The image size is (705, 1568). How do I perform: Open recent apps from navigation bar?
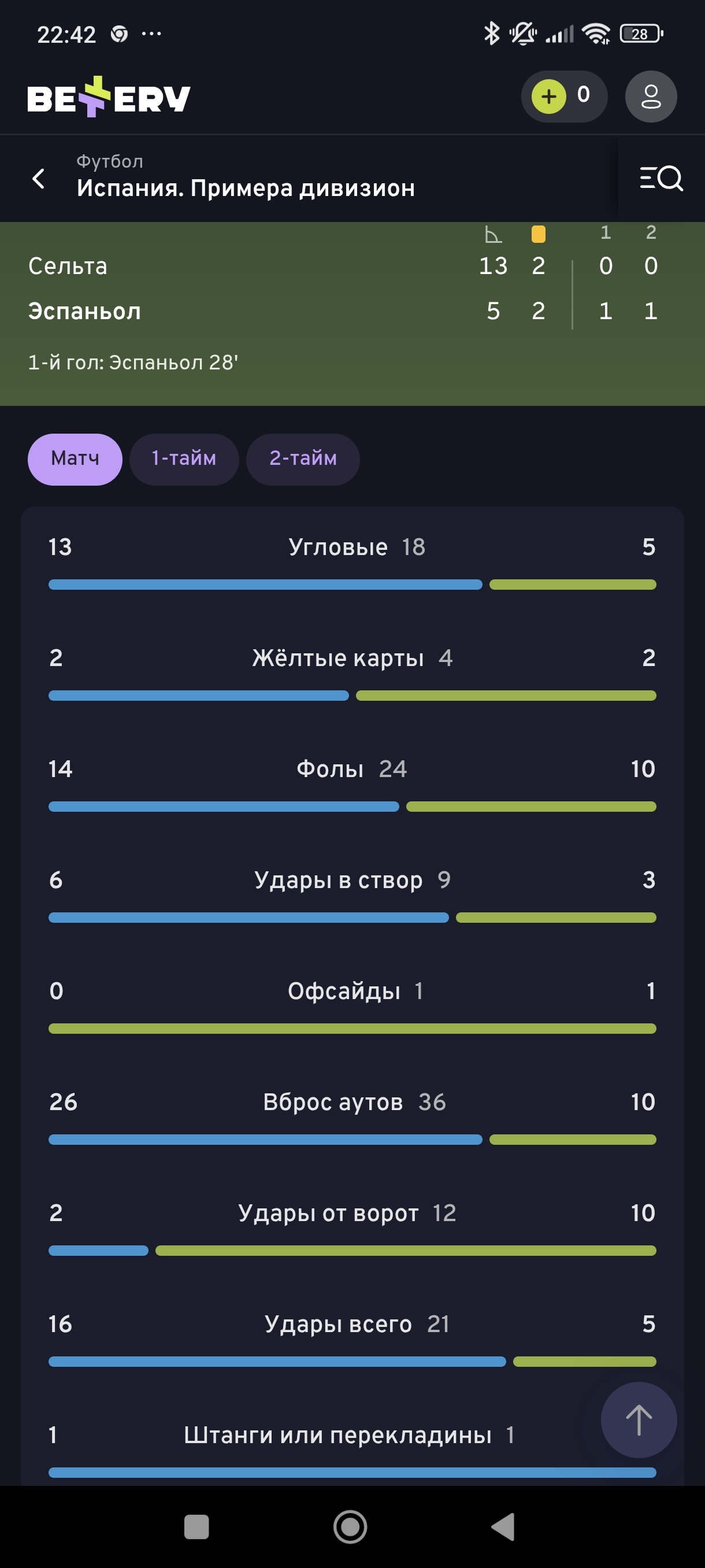click(x=196, y=1526)
